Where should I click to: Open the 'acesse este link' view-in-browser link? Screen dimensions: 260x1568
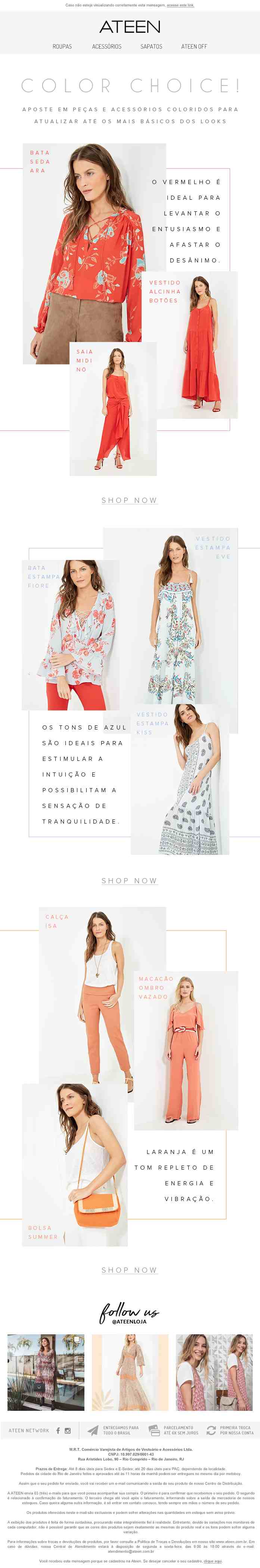pos(180,5)
